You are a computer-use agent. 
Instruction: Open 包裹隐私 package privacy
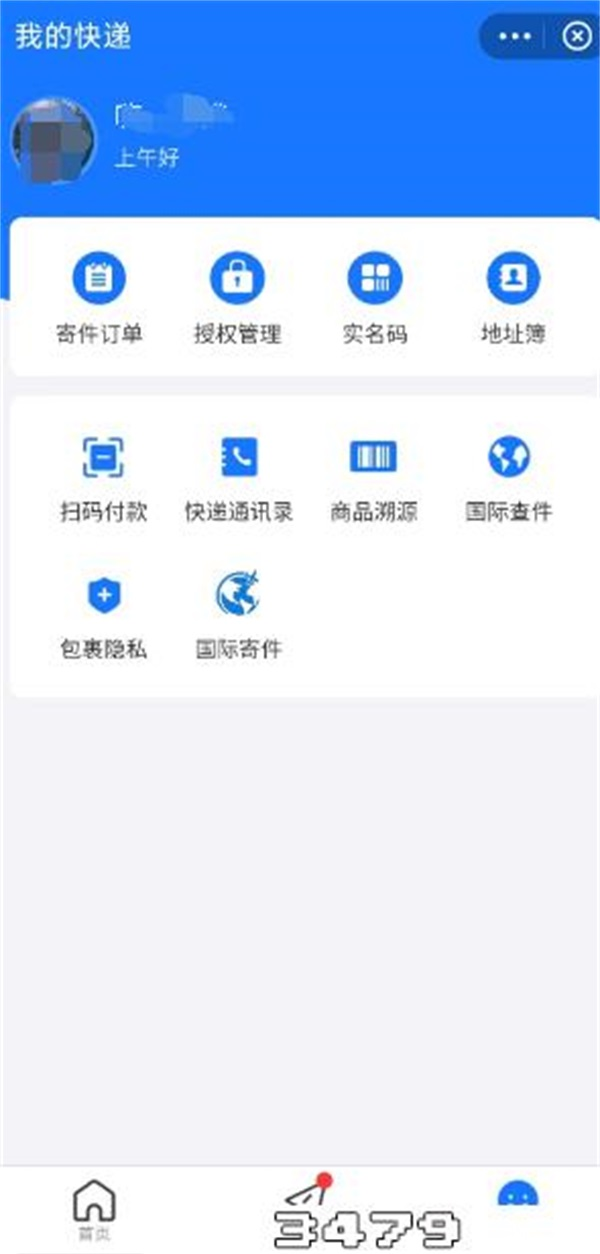click(x=103, y=615)
